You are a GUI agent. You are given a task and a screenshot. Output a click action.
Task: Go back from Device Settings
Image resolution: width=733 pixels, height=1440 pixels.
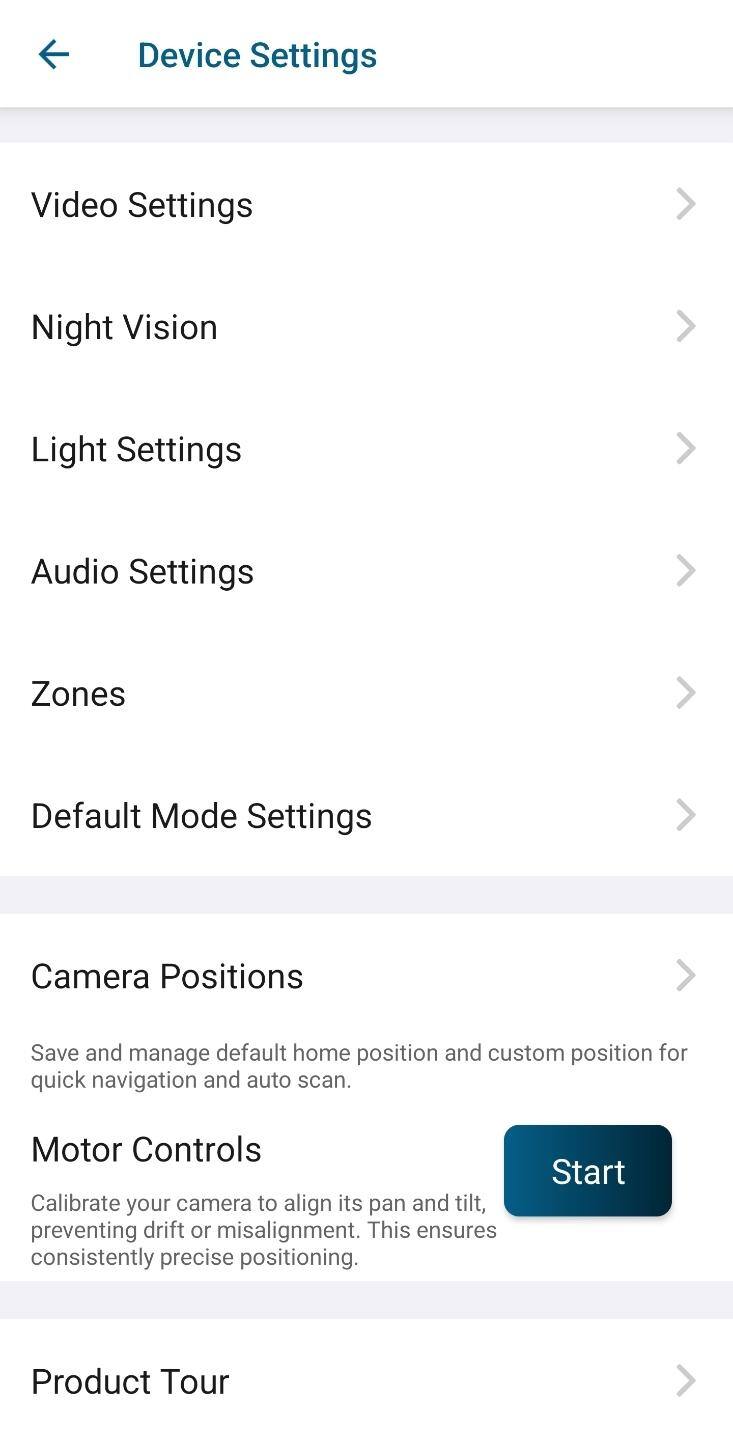click(x=54, y=55)
